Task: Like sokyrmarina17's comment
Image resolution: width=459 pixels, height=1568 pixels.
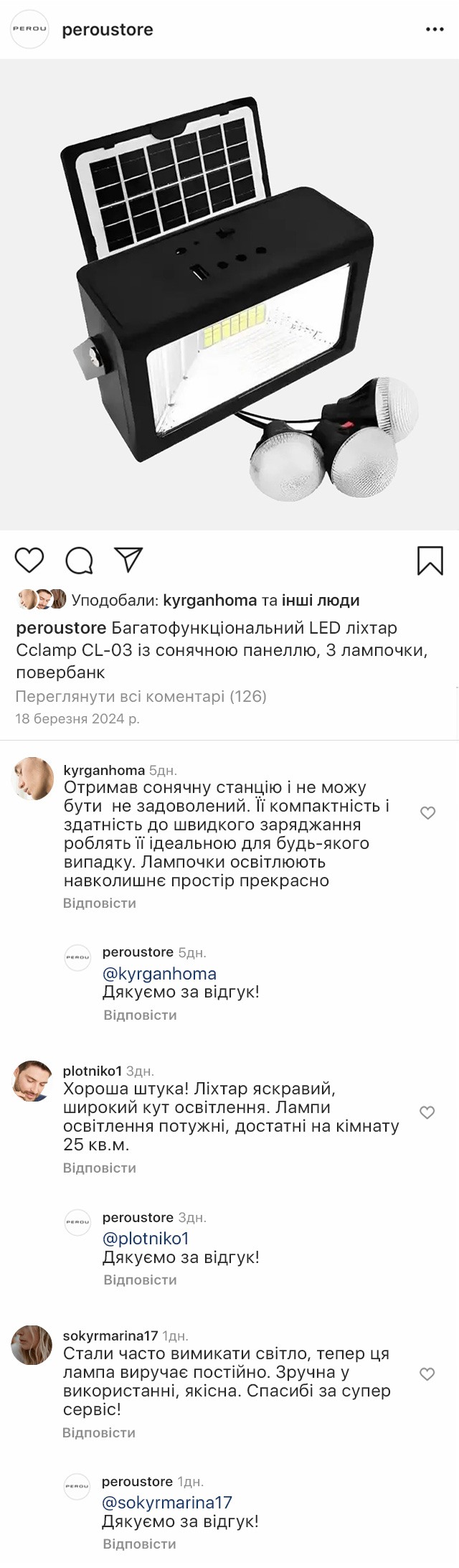Action: [x=427, y=1374]
